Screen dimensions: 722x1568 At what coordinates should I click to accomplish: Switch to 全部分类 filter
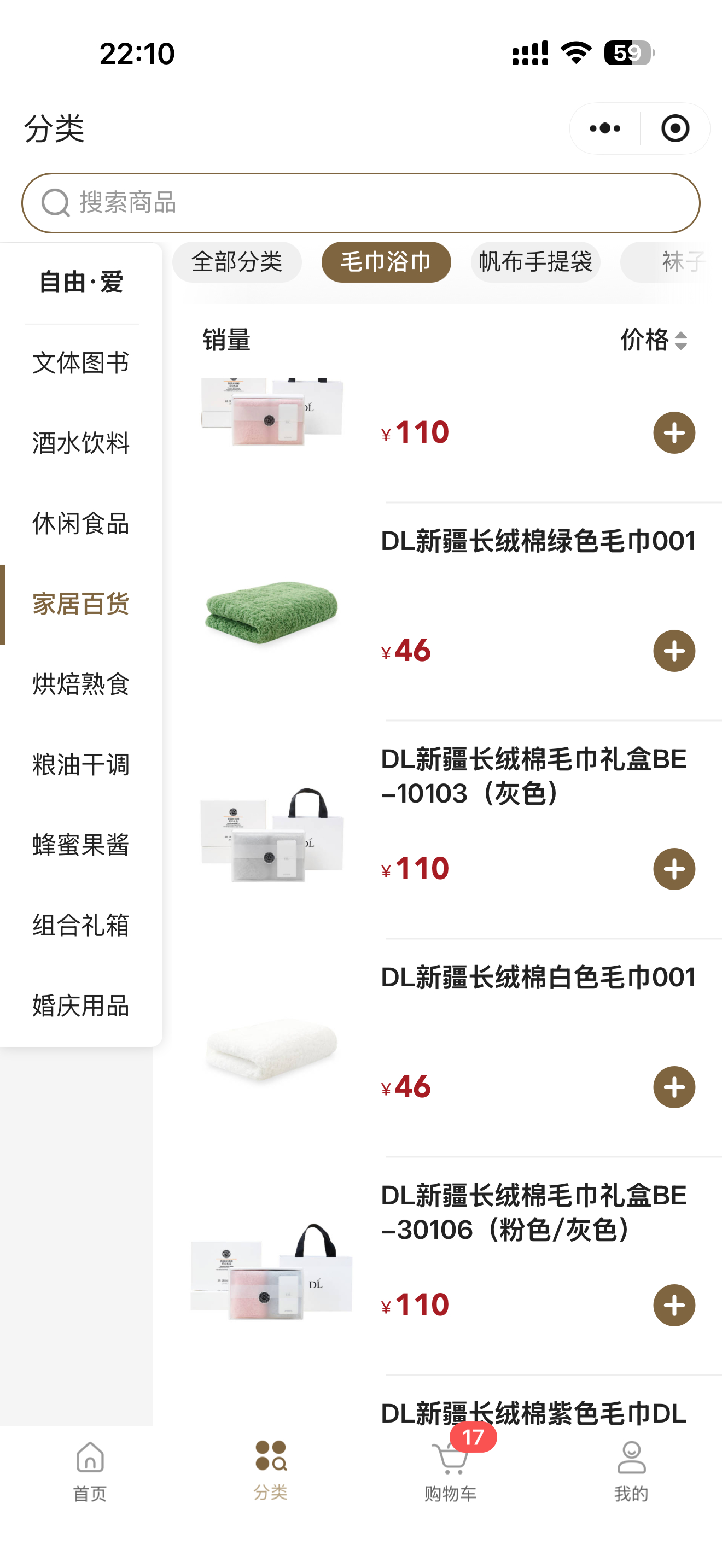click(236, 261)
